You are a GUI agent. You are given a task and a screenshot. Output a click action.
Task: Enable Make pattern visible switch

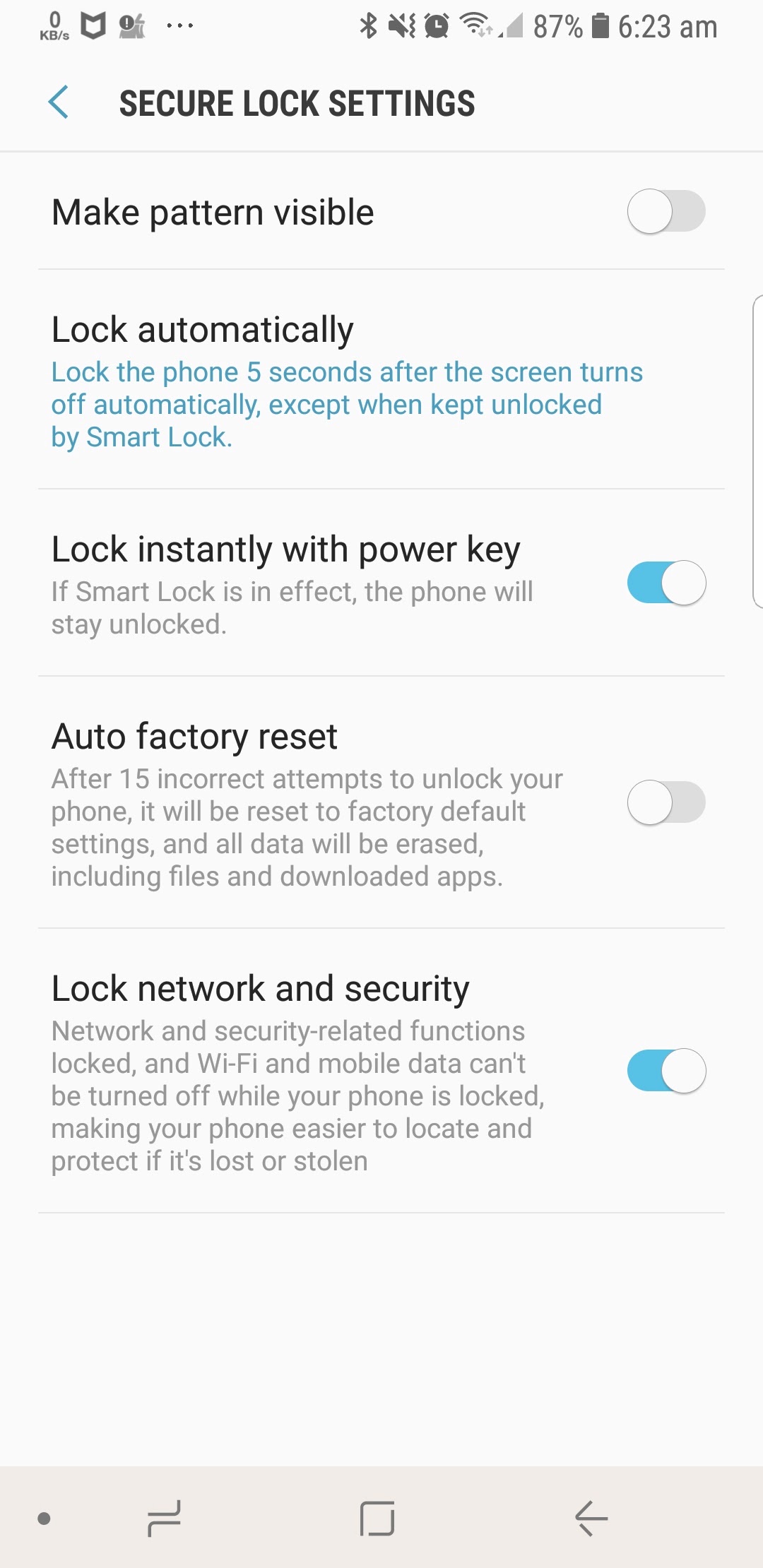(666, 211)
